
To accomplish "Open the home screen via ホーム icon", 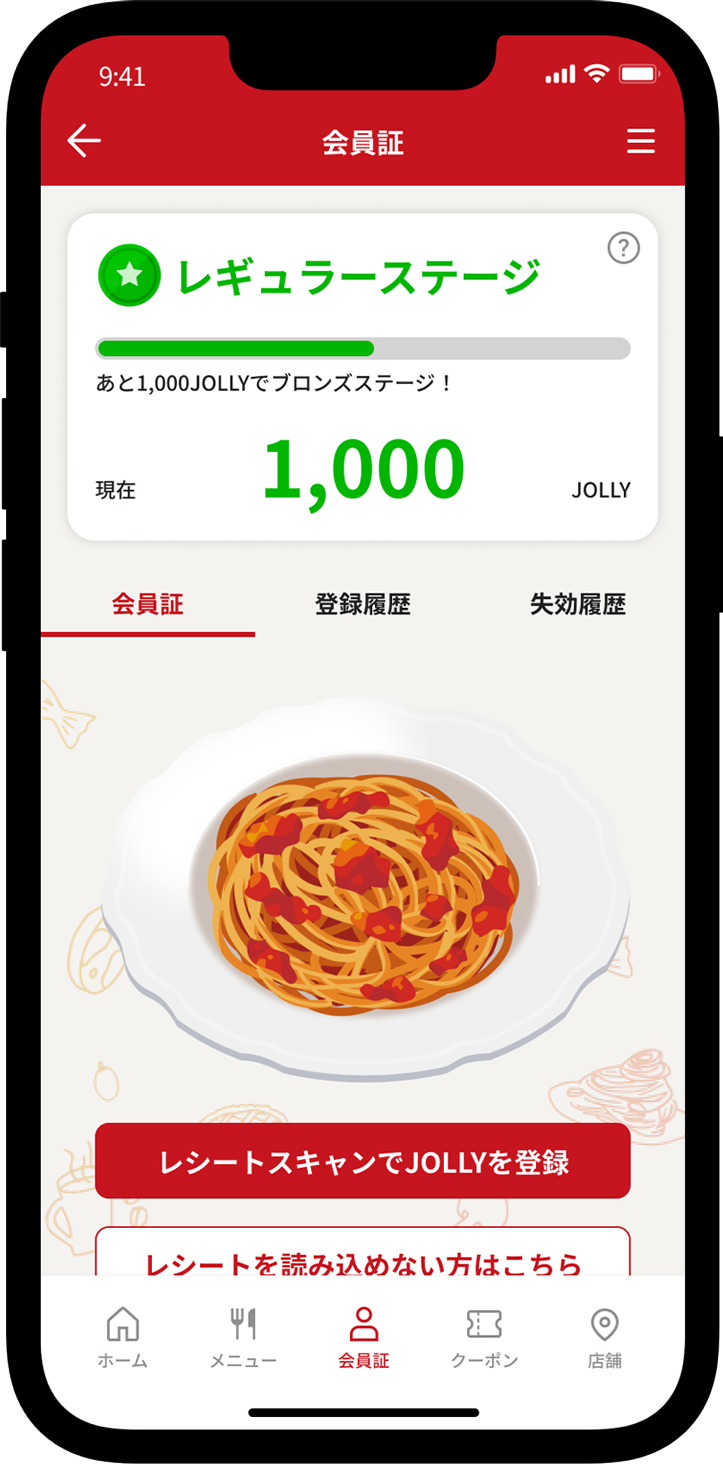I will (120, 1331).
